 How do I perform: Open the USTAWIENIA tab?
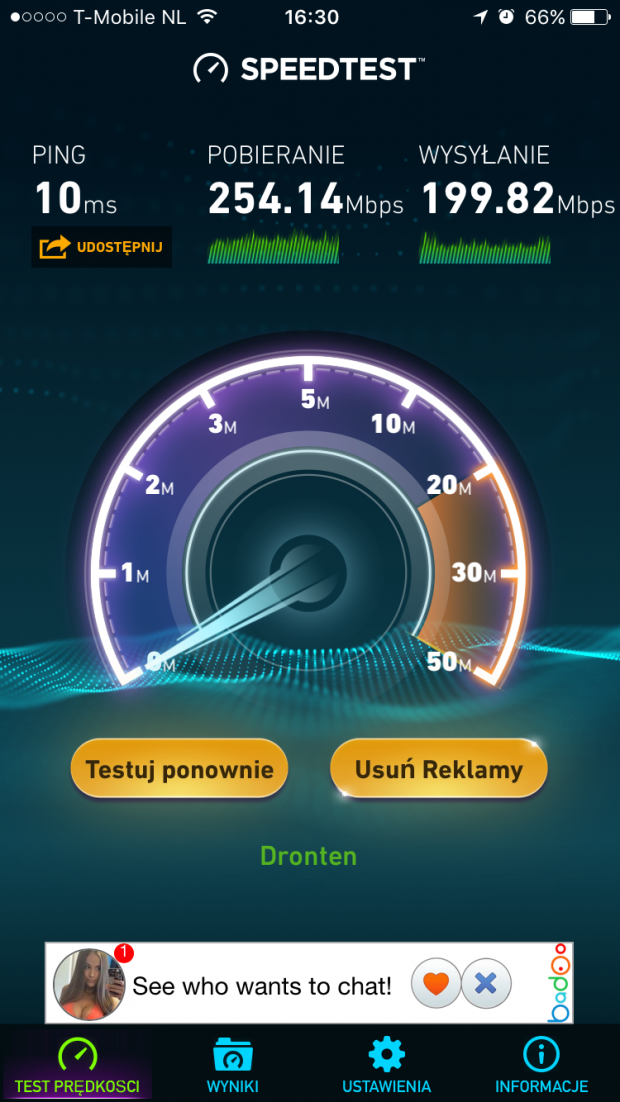click(x=386, y=1065)
